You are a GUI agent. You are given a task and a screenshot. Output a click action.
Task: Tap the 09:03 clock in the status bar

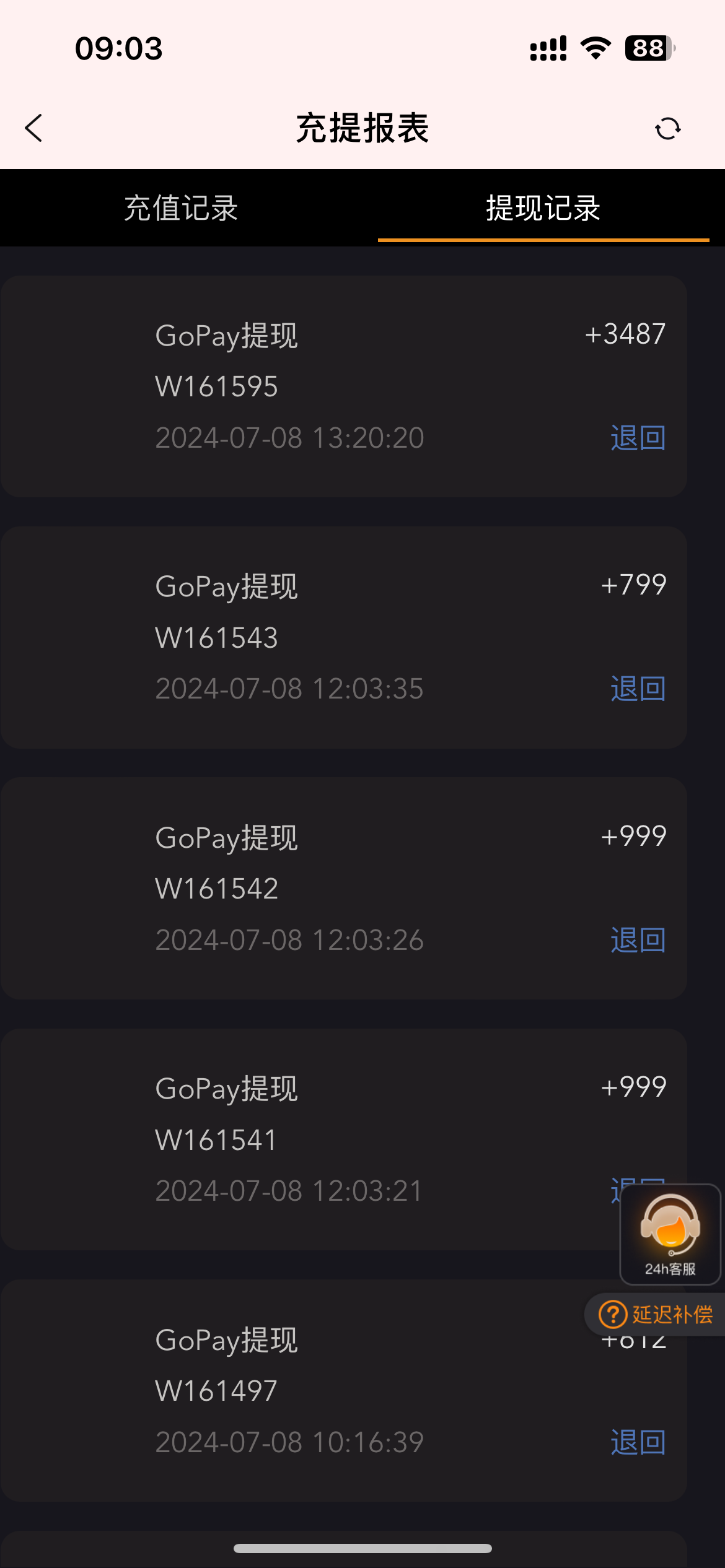(x=118, y=48)
